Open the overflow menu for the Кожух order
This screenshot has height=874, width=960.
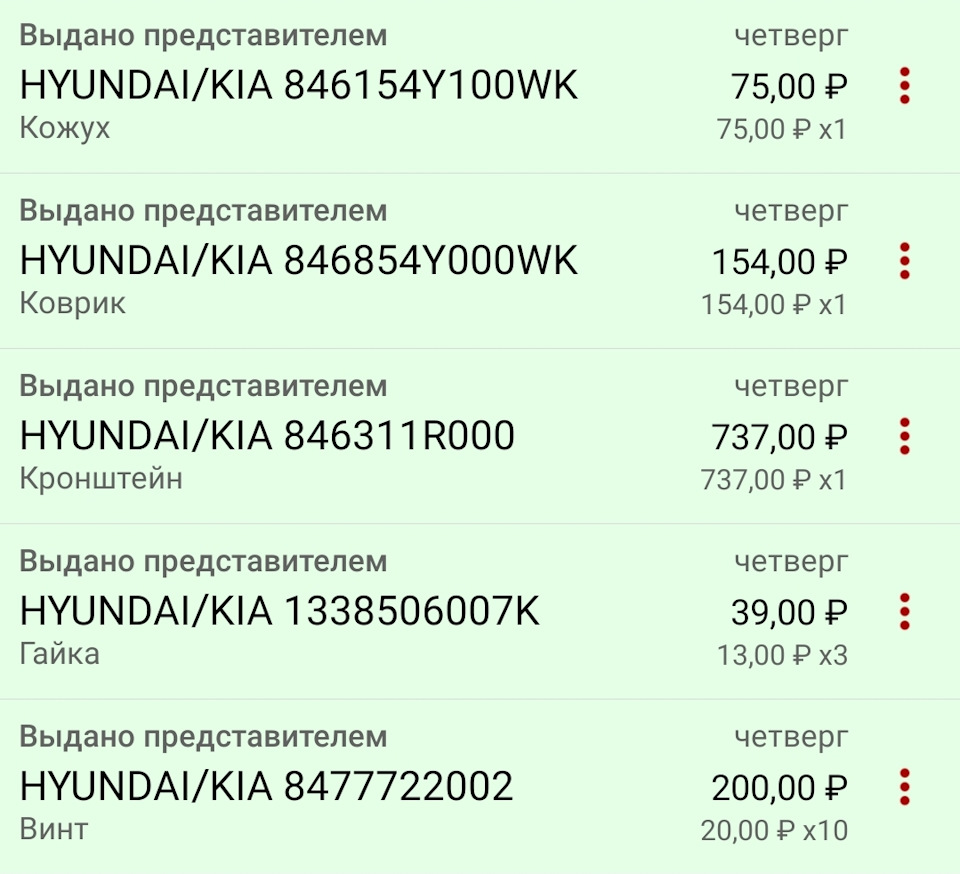tap(904, 86)
